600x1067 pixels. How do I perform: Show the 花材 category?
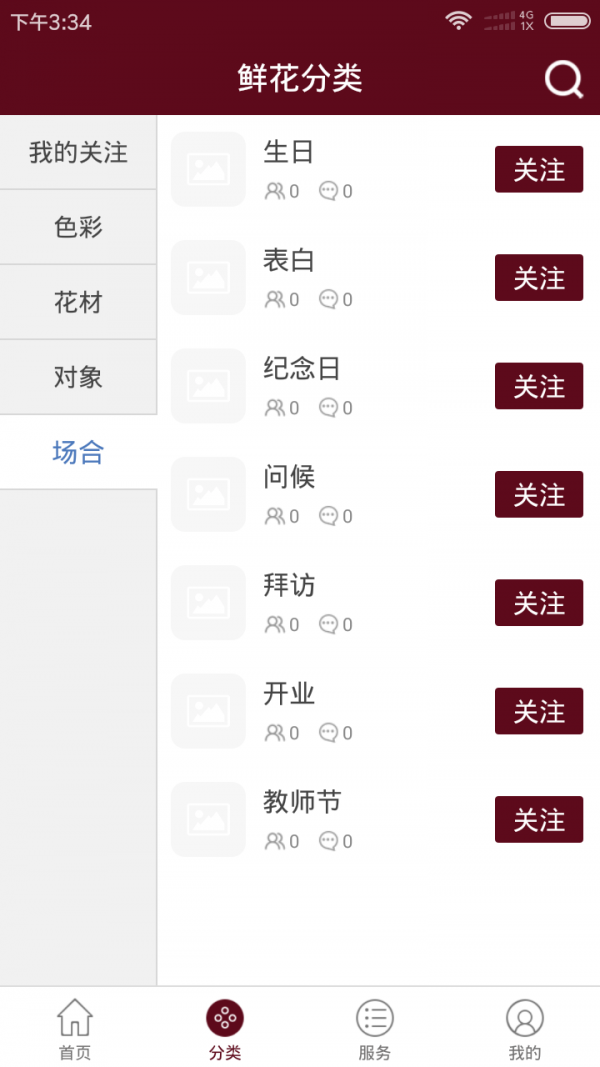point(78,303)
